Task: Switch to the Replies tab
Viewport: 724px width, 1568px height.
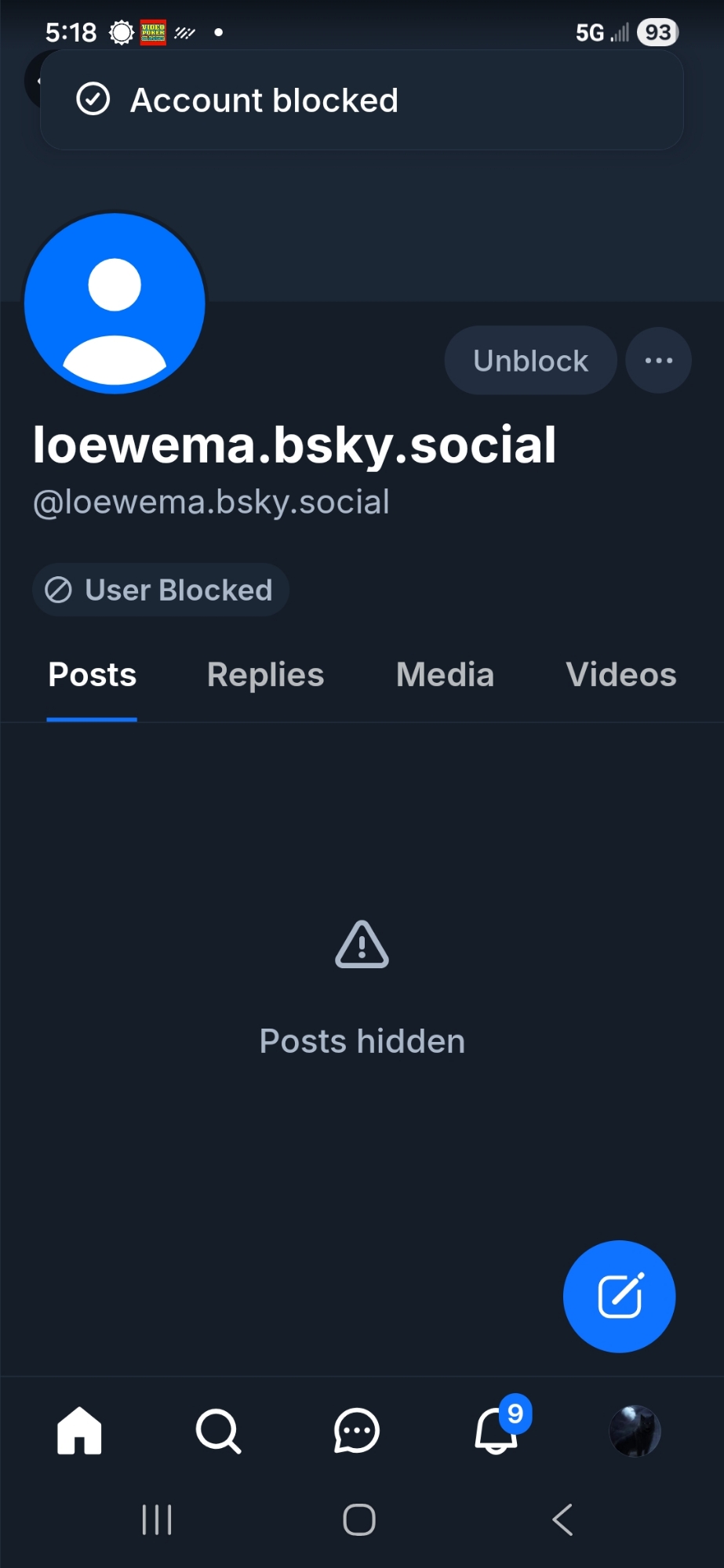Action: click(265, 675)
